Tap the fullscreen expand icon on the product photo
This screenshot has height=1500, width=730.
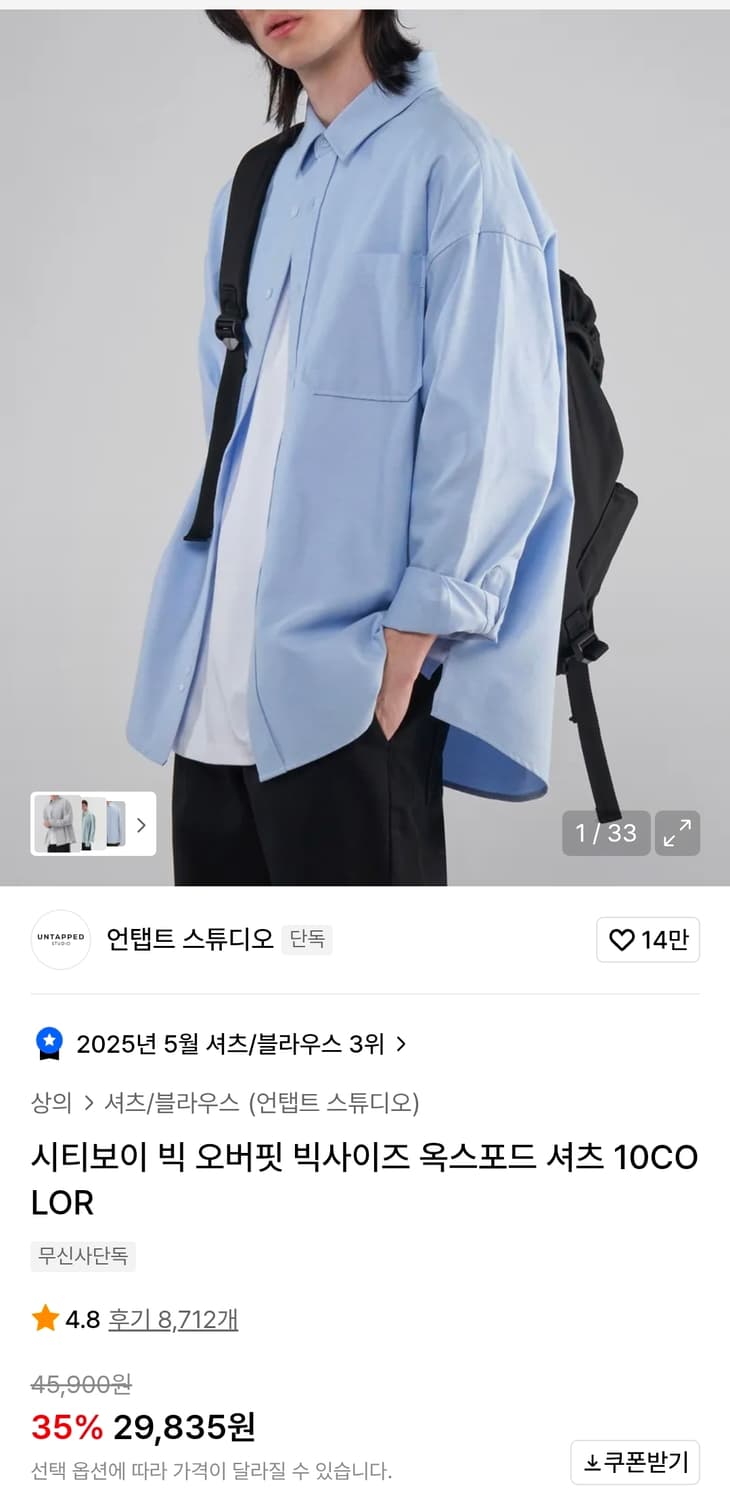pos(677,833)
